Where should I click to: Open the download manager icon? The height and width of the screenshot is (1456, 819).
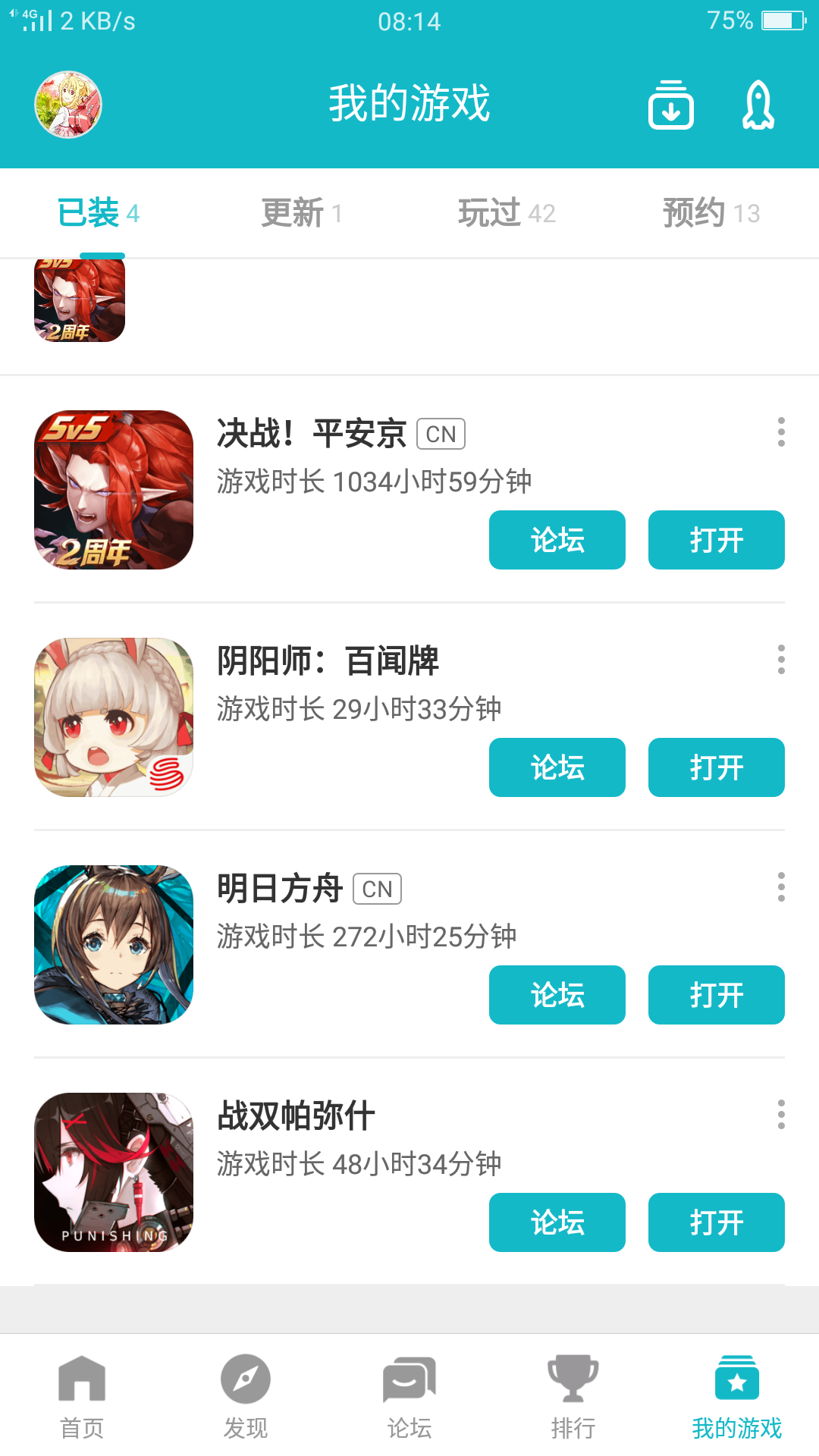[x=670, y=105]
